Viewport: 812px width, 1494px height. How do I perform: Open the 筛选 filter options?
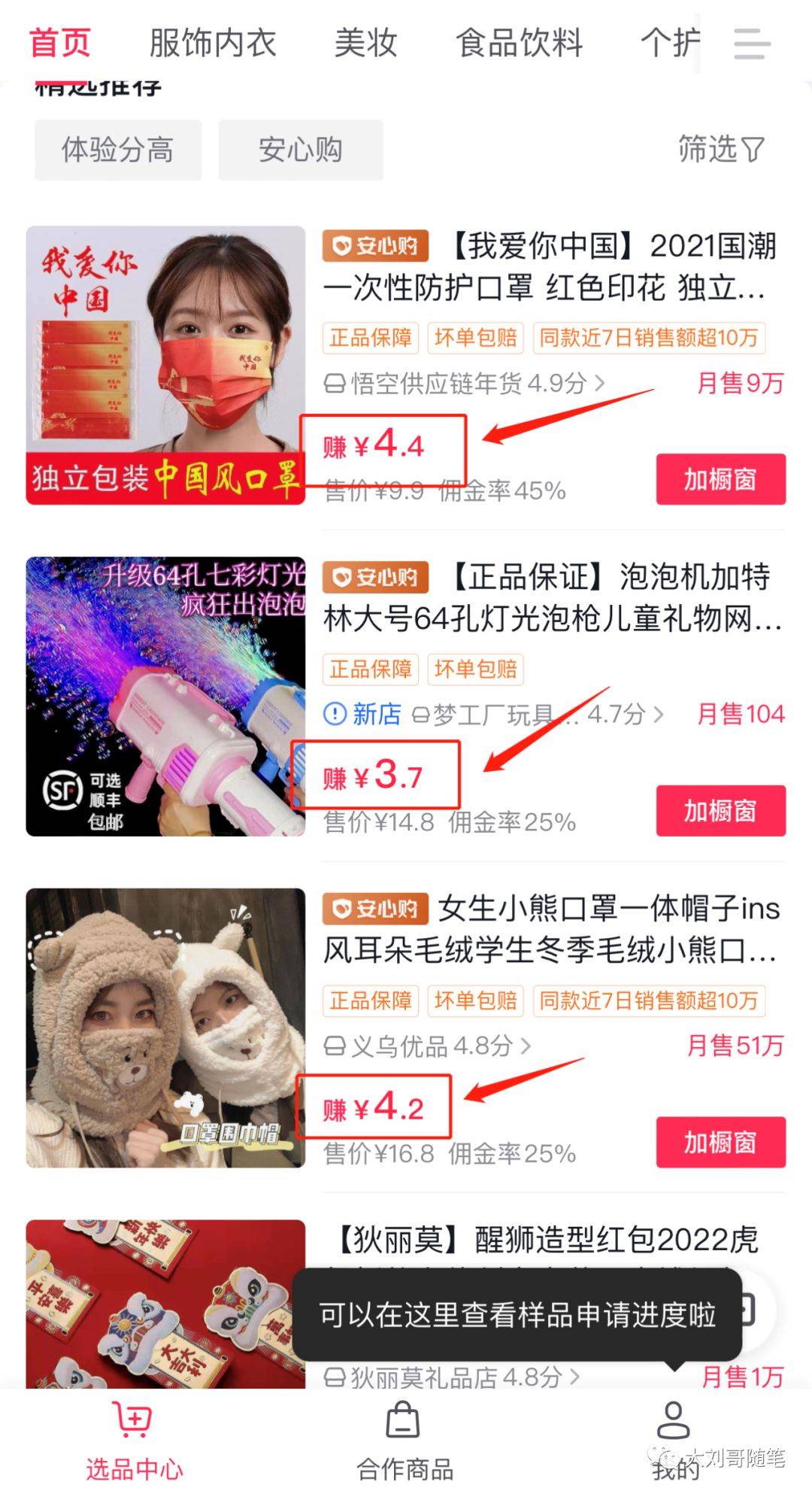point(720,149)
